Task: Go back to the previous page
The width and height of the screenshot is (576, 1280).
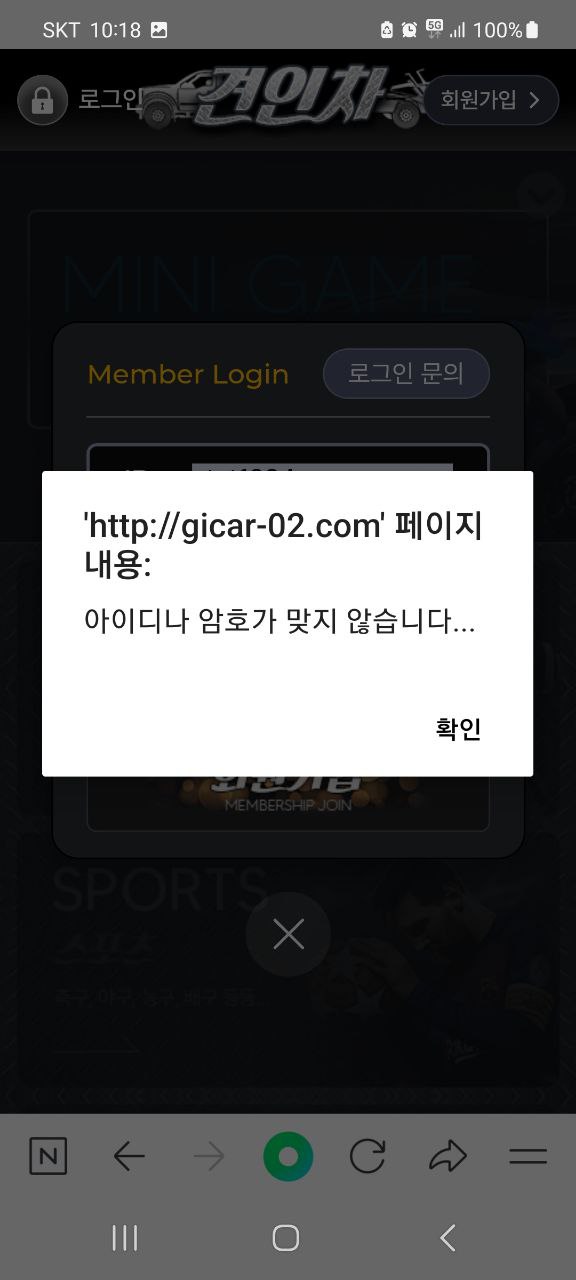Action: click(129, 1157)
